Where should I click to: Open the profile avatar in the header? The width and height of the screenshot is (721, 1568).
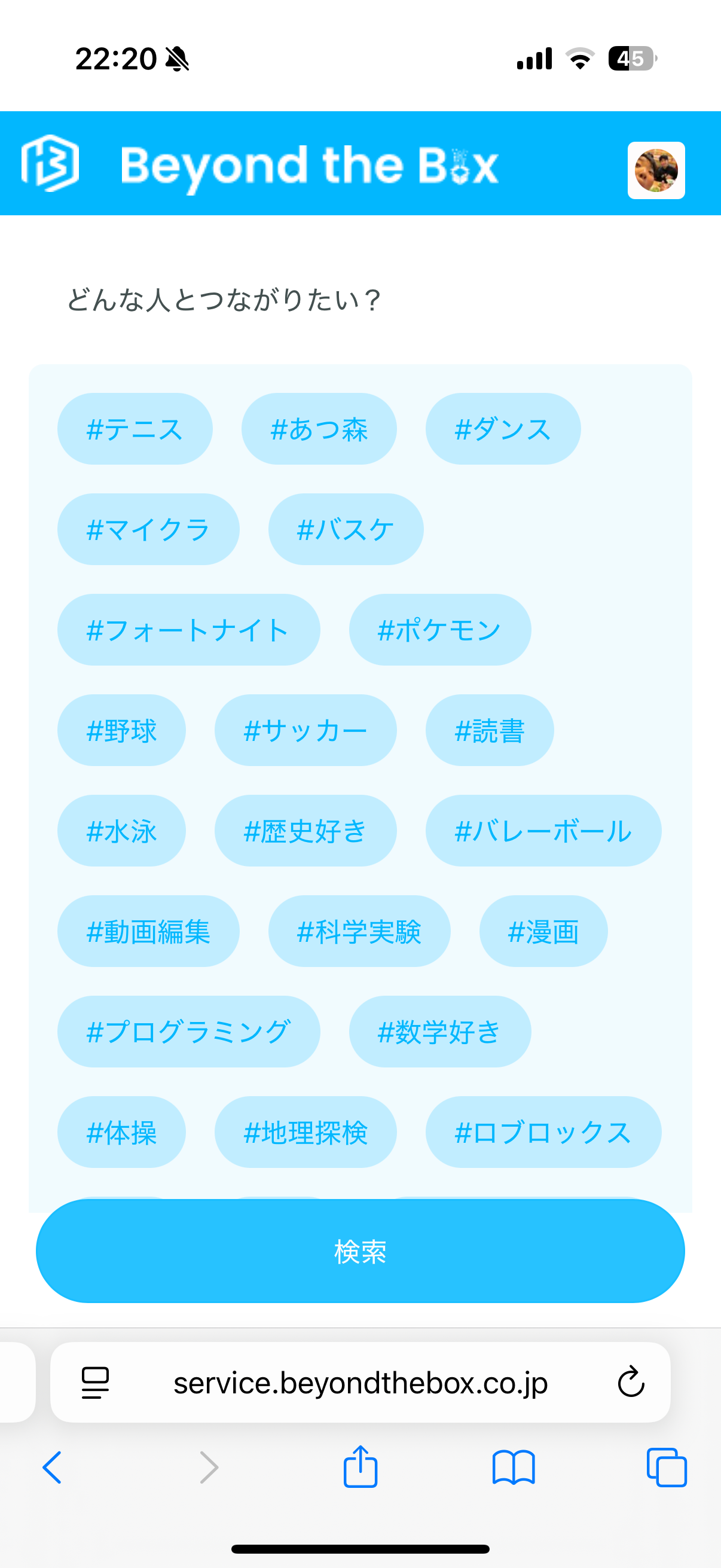coord(656,170)
